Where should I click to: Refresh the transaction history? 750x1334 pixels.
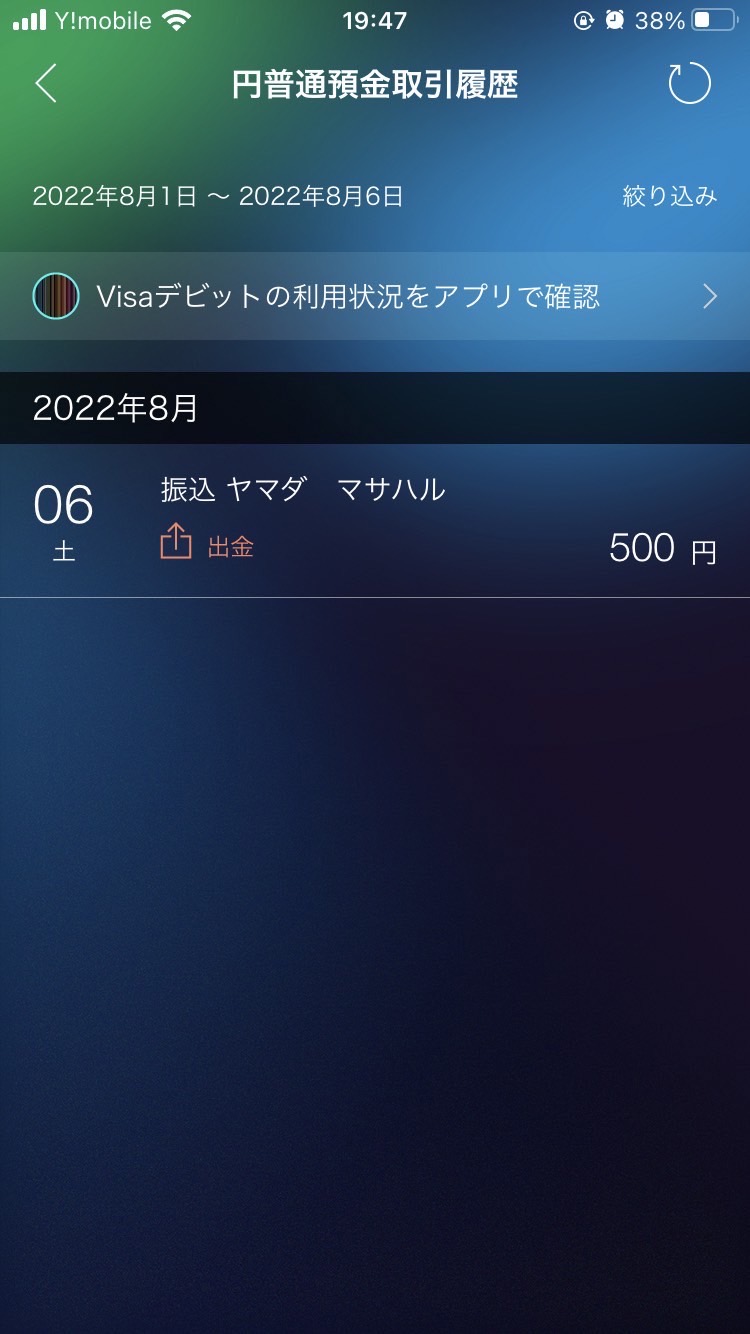click(689, 84)
